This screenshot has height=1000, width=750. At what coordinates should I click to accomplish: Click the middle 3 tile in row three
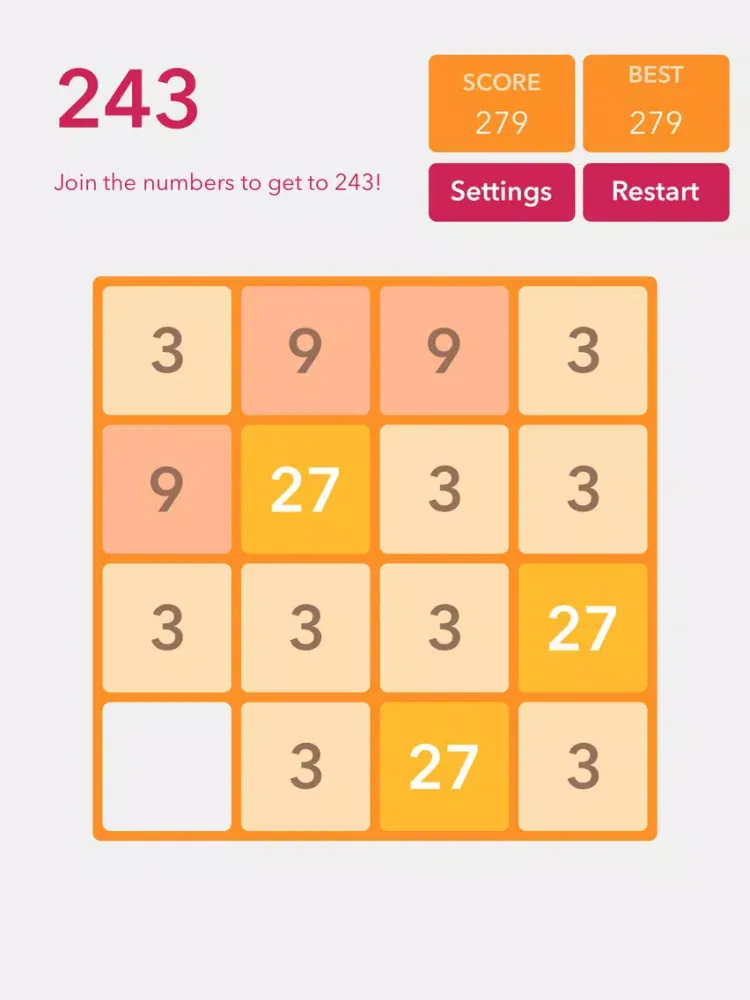click(x=305, y=627)
